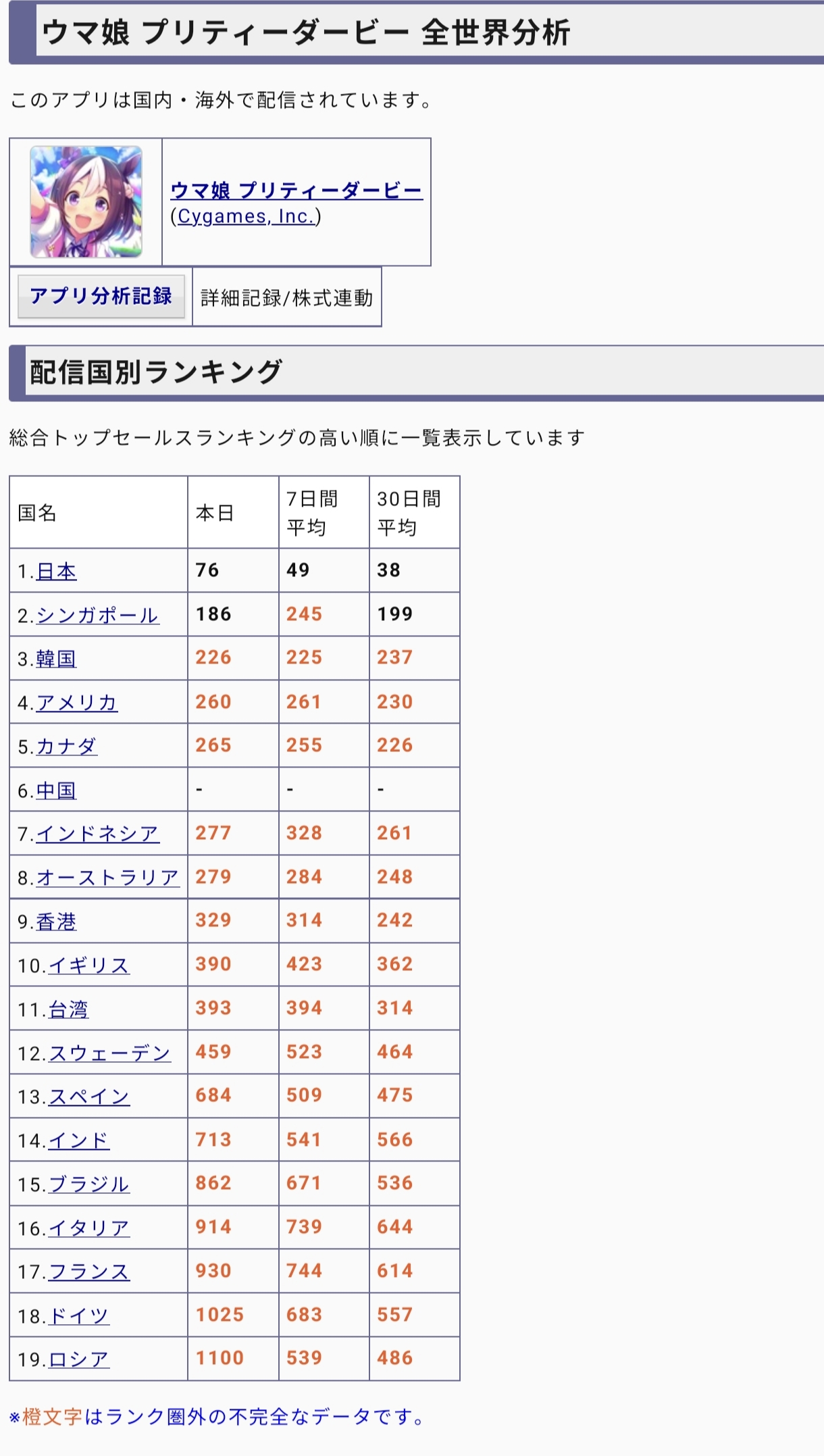
Task: Open the Cygames, Inc. developer link
Action: pyautogui.click(x=246, y=216)
